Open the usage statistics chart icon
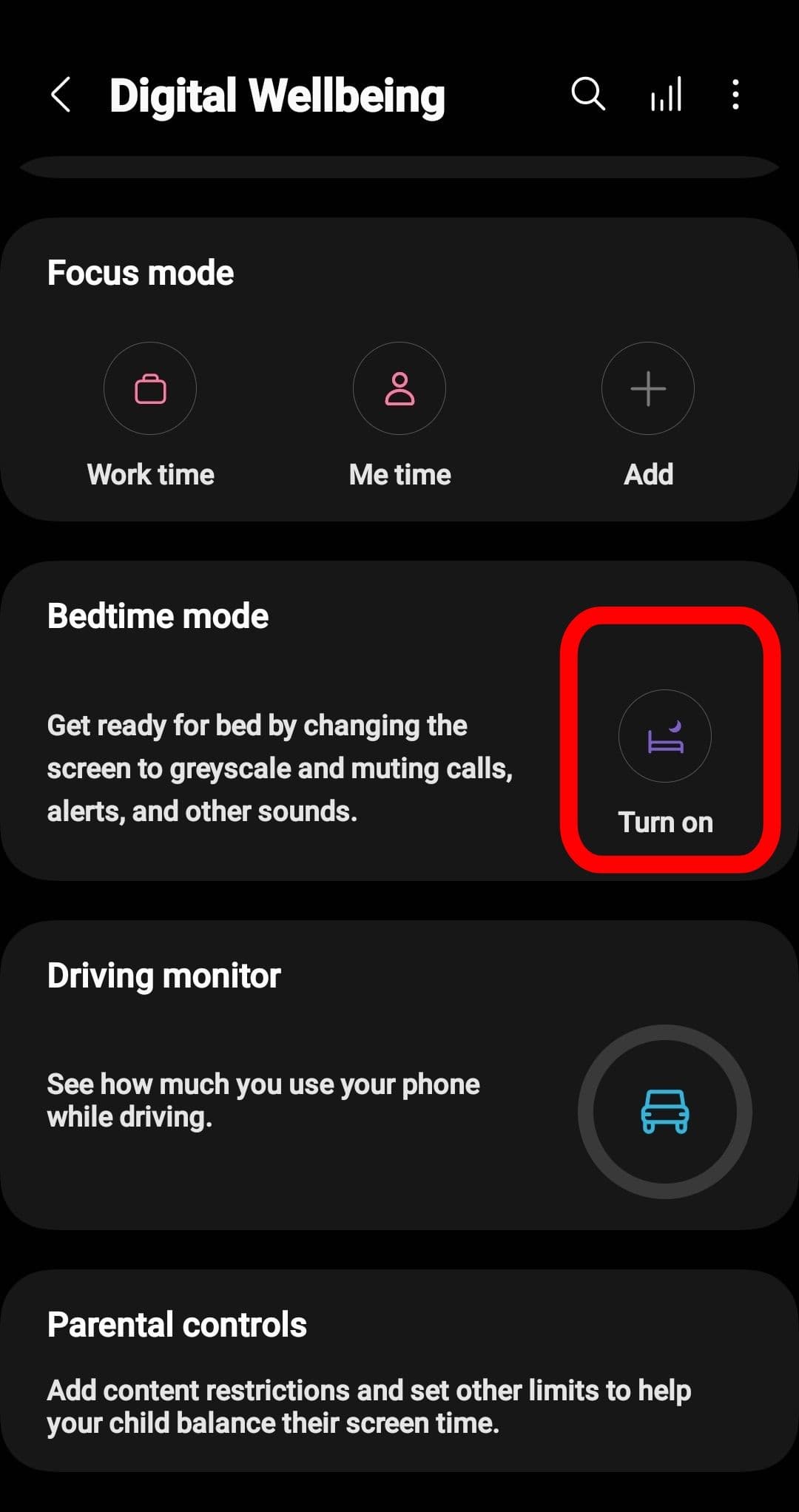The width and height of the screenshot is (799, 1512). tap(666, 95)
